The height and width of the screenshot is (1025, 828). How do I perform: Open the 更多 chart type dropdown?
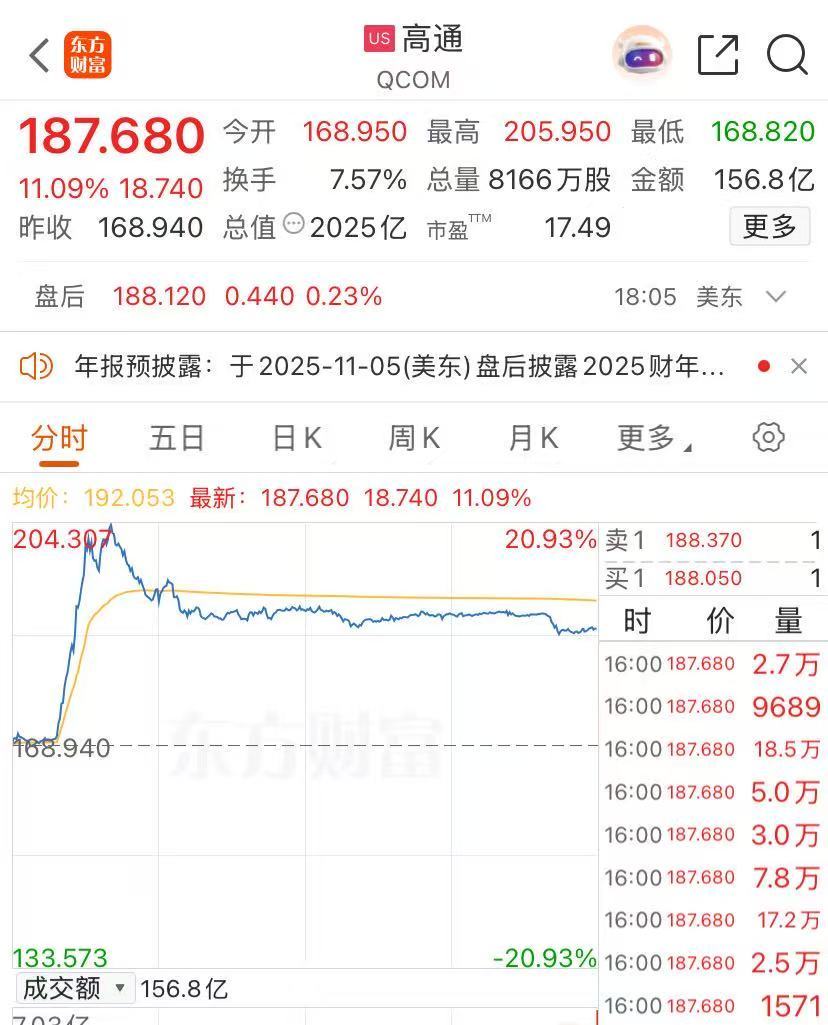click(x=650, y=437)
